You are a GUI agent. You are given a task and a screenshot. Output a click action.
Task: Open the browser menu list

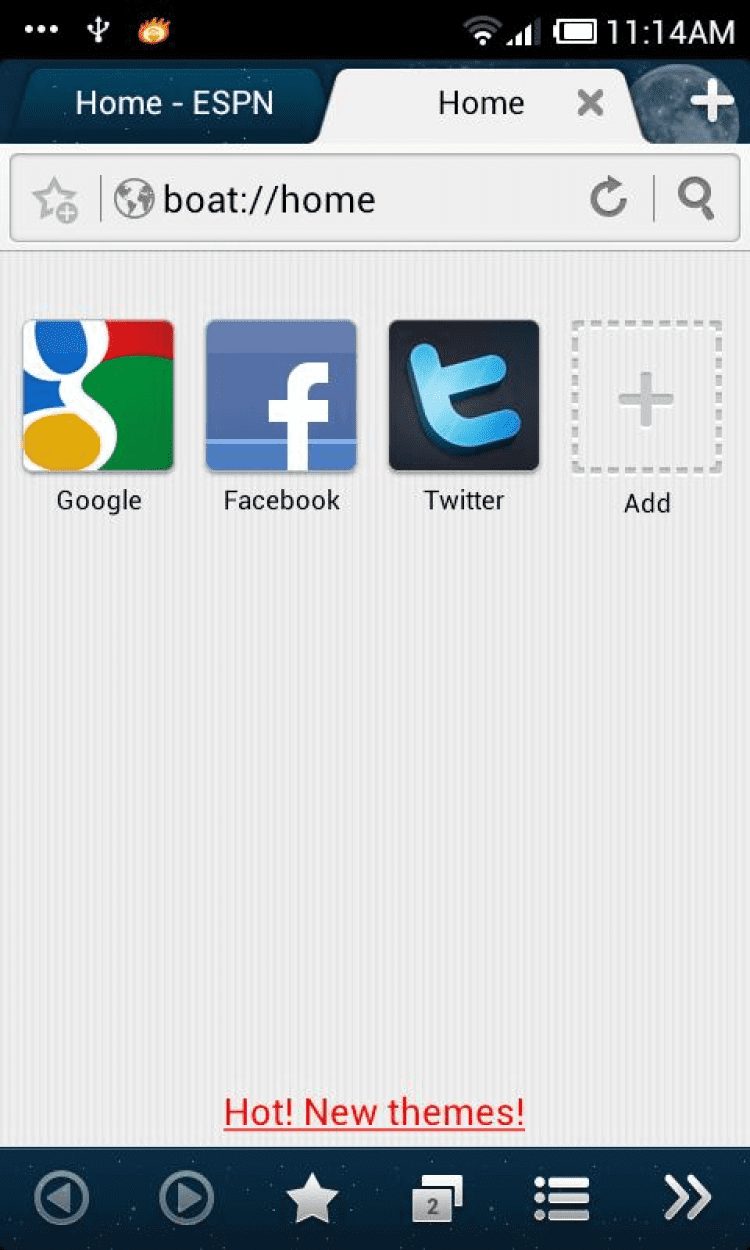point(561,1198)
